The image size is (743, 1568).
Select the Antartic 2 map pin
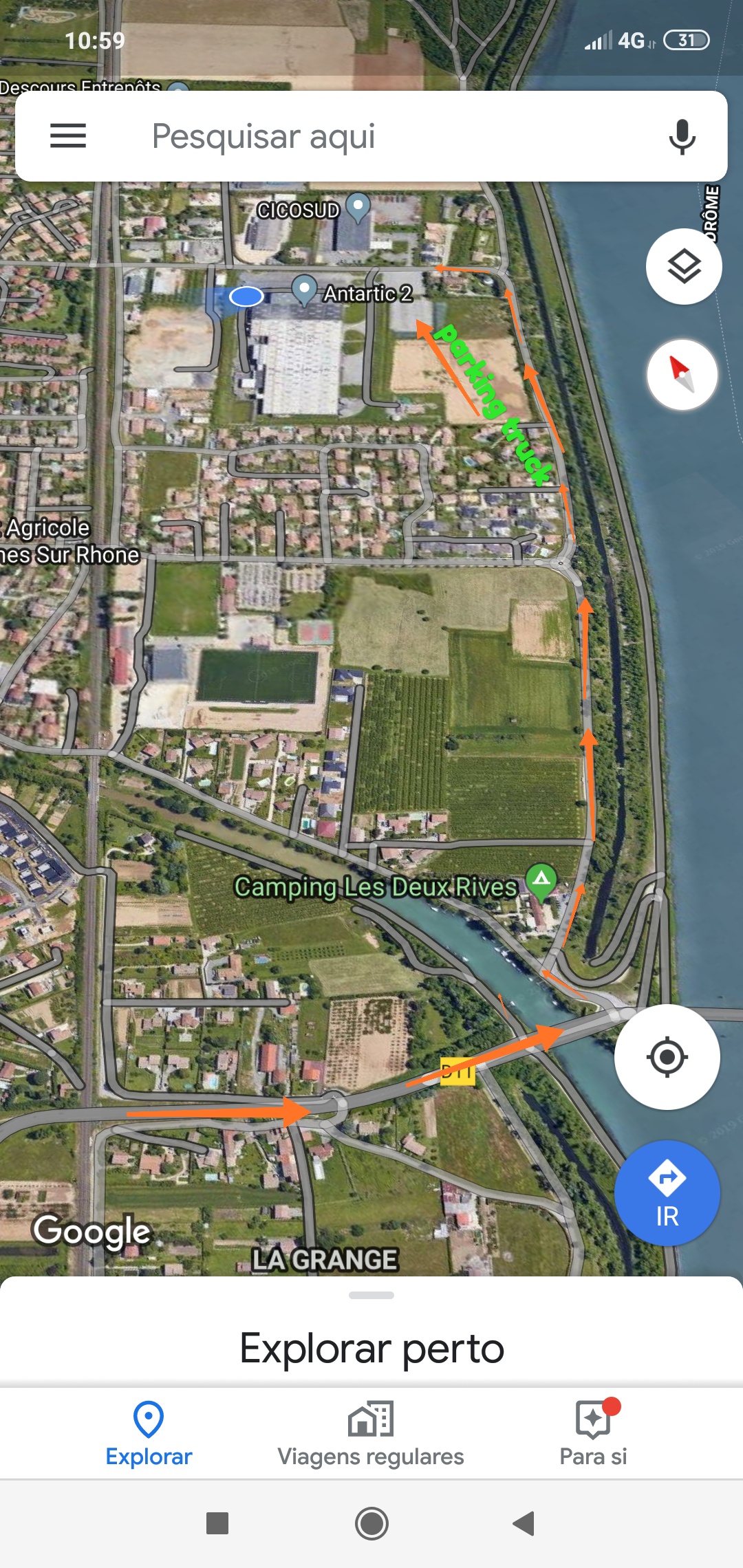click(x=304, y=290)
